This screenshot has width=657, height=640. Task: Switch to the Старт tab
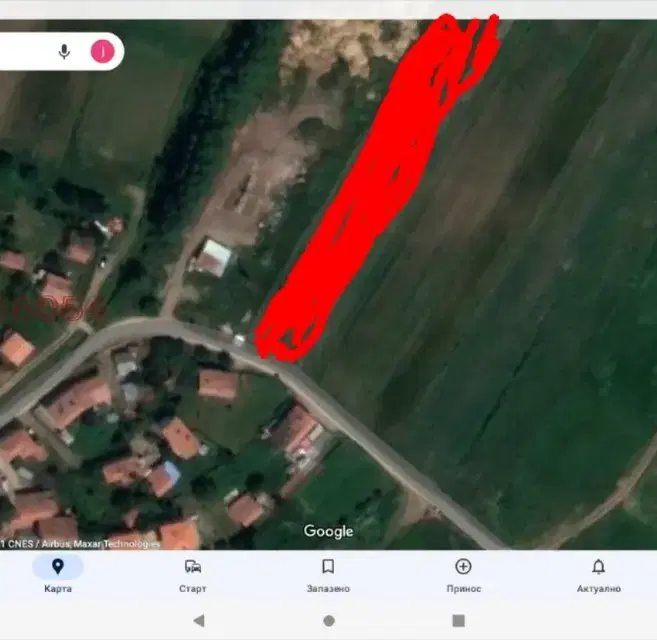tap(193, 576)
